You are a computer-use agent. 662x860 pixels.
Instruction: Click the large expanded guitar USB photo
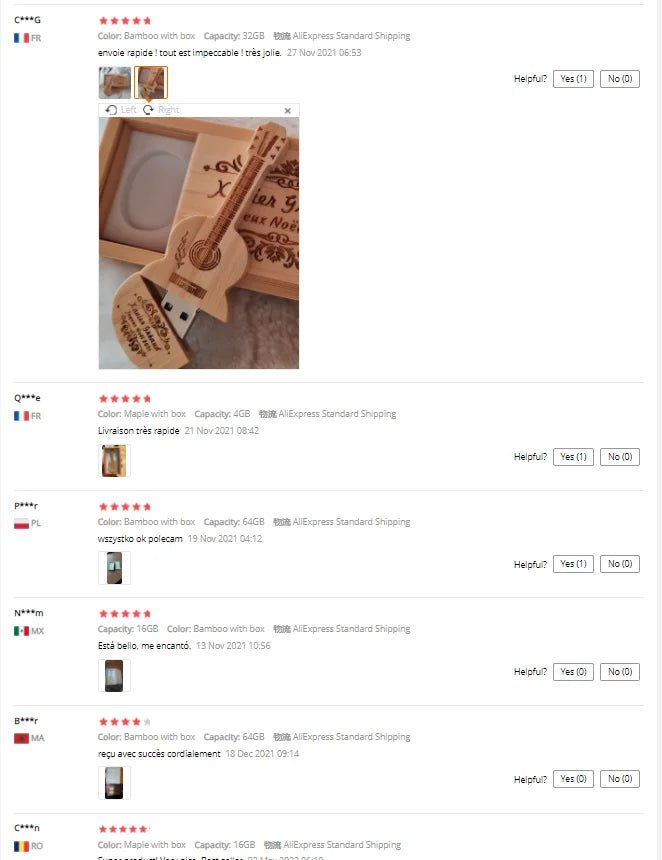[199, 243]
